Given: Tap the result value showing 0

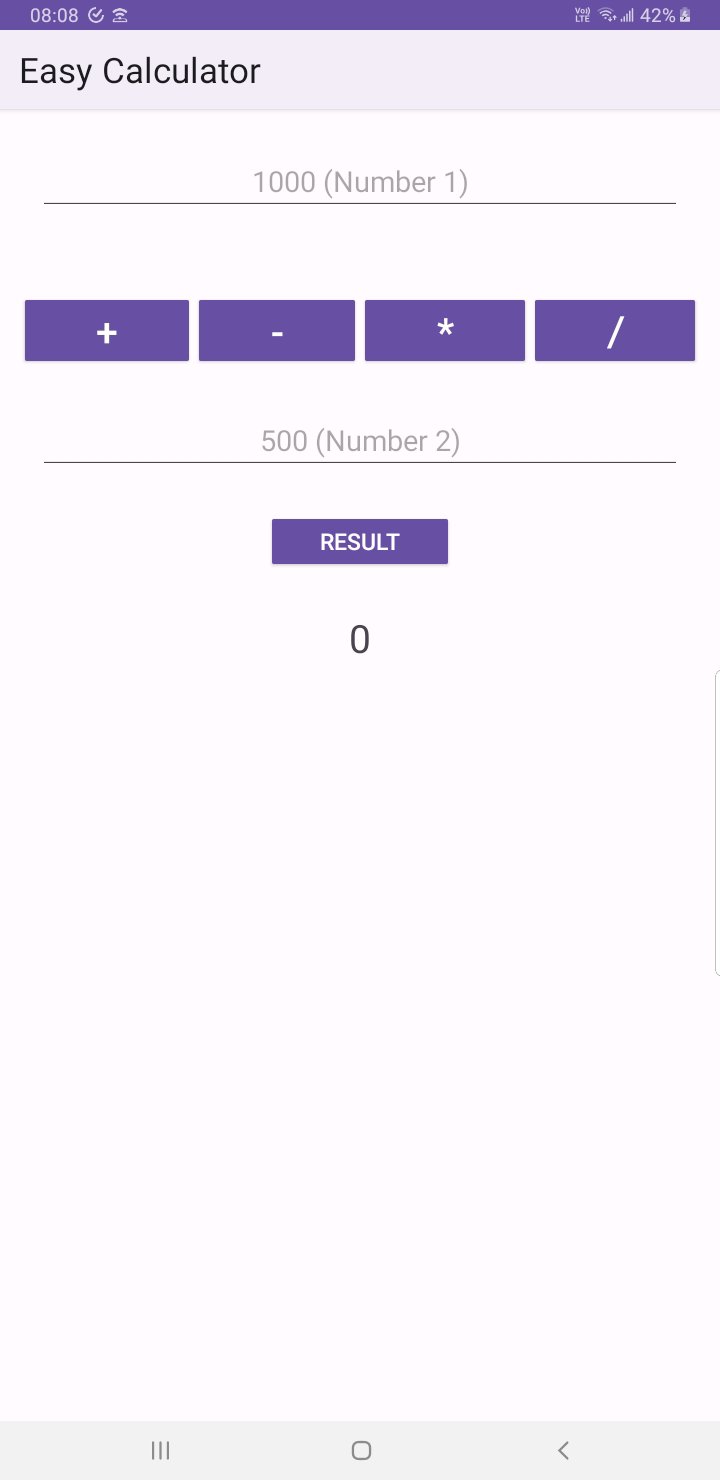Looking at the screenshot, I should (x=360, y=638).
